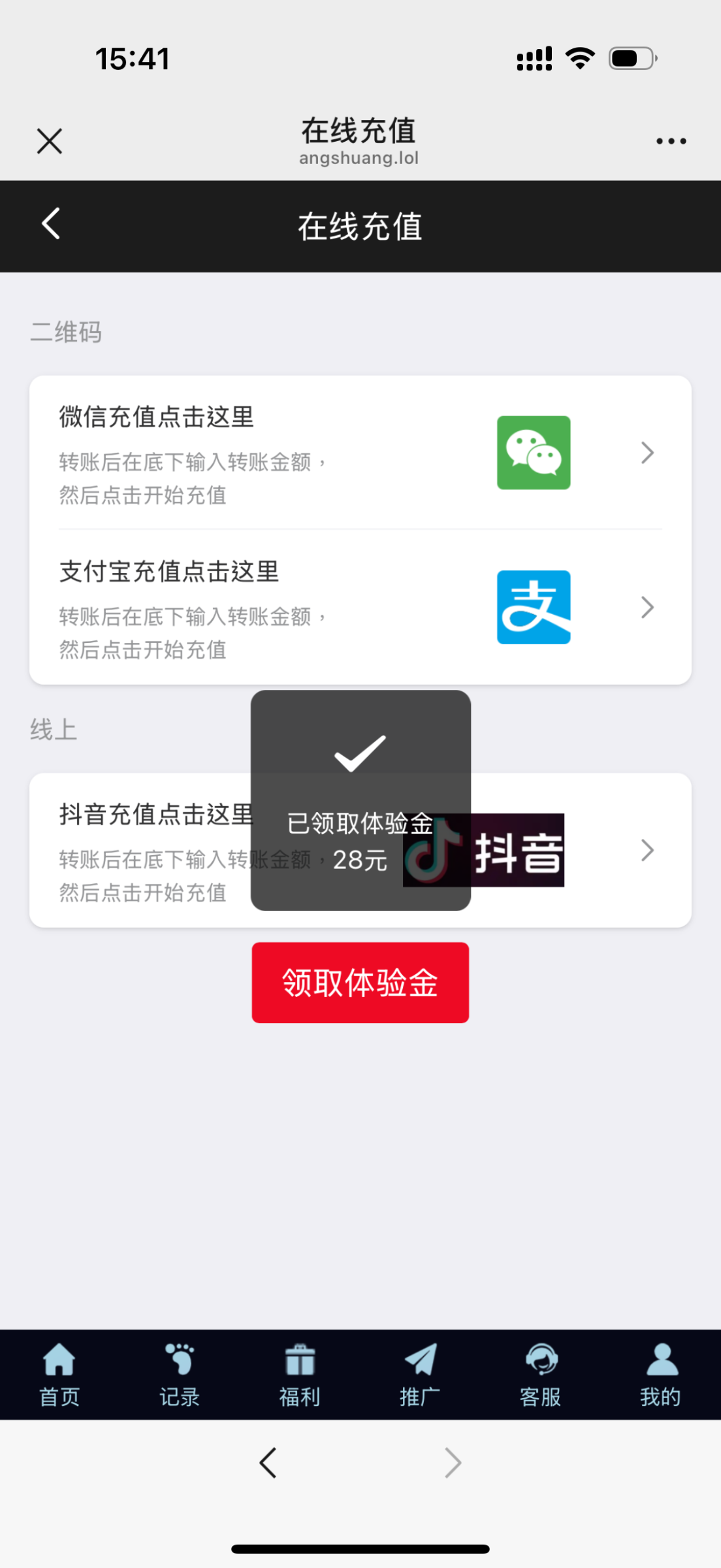Open the three-dot overflow menu
Image resolution: width=721 pixels, height=1568 pixels.
[x=671, y=141]
